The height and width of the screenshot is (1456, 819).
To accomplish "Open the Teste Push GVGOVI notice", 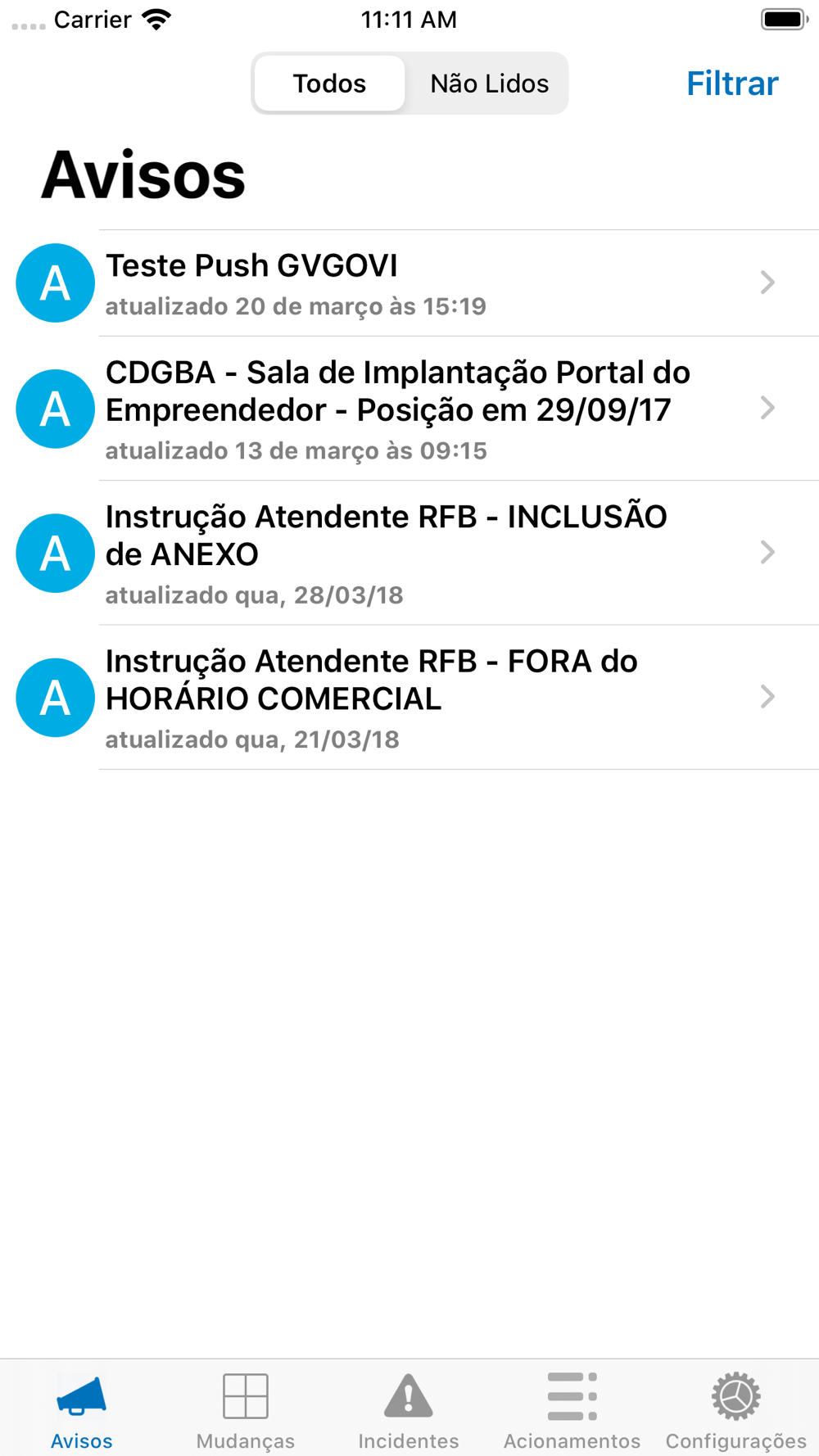I will [x=409, y=283].
